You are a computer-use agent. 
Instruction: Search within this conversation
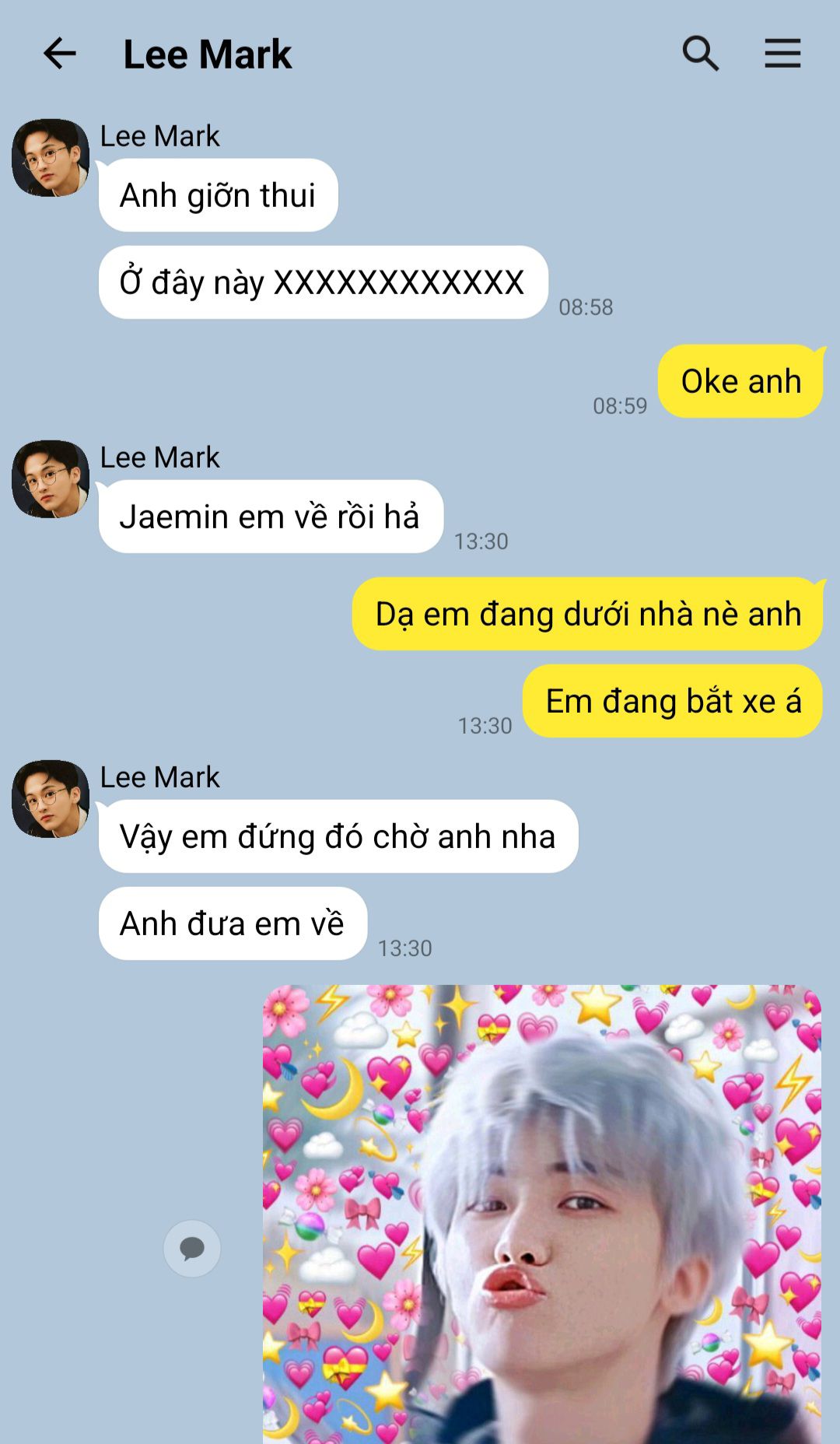pyautogui.click(x=700, y=54)
